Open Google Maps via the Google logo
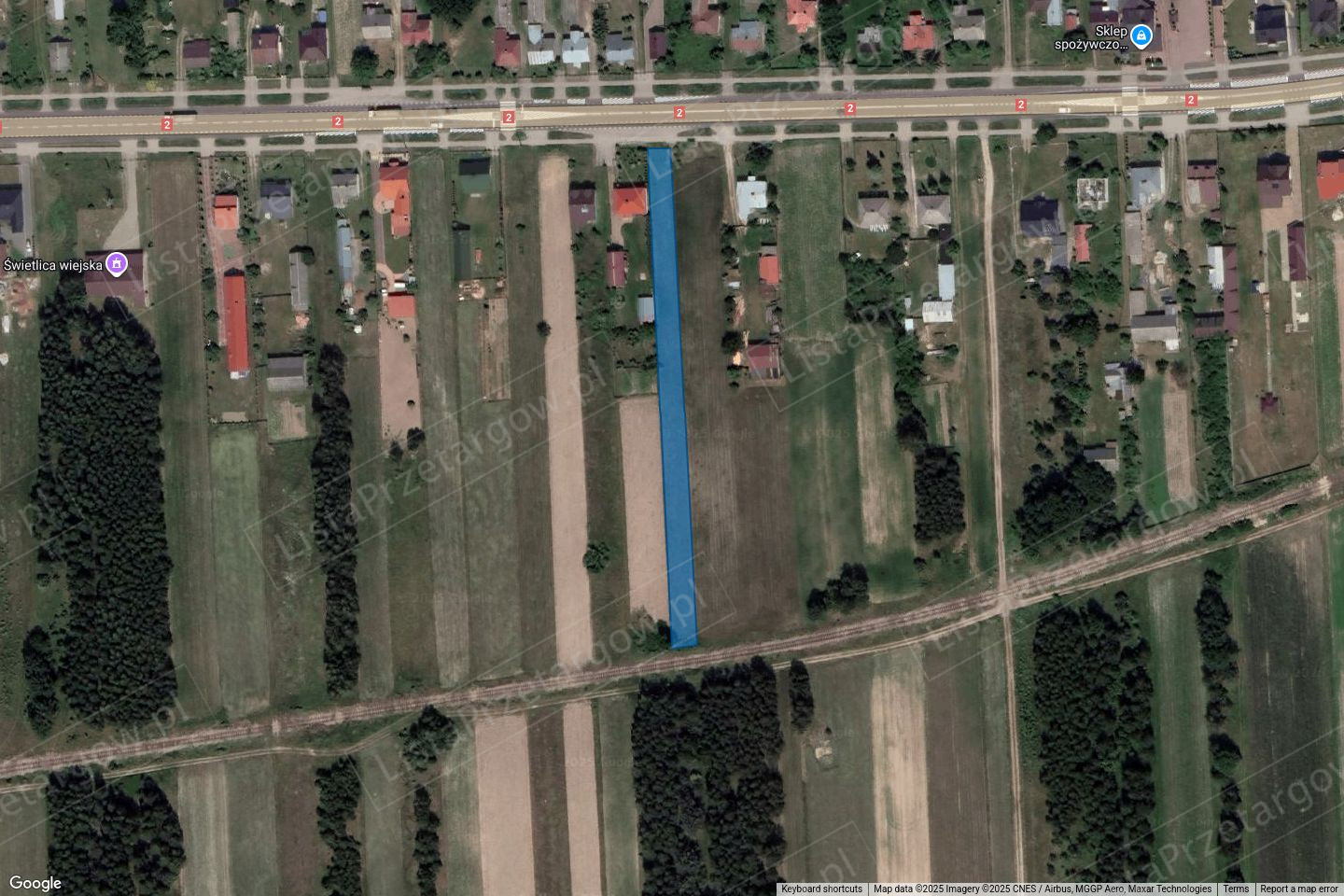 (x=35, y=883)
